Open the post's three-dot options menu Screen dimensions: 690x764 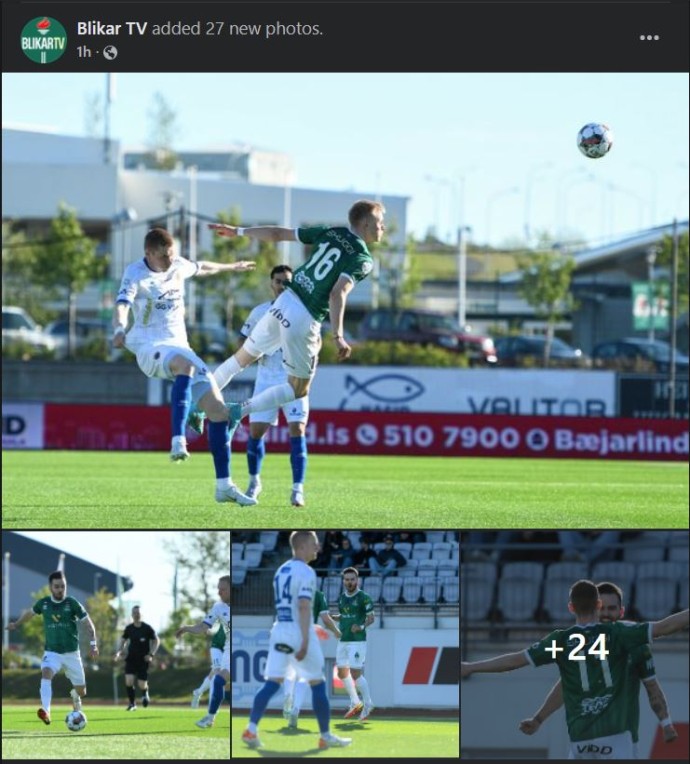point(649,38)
